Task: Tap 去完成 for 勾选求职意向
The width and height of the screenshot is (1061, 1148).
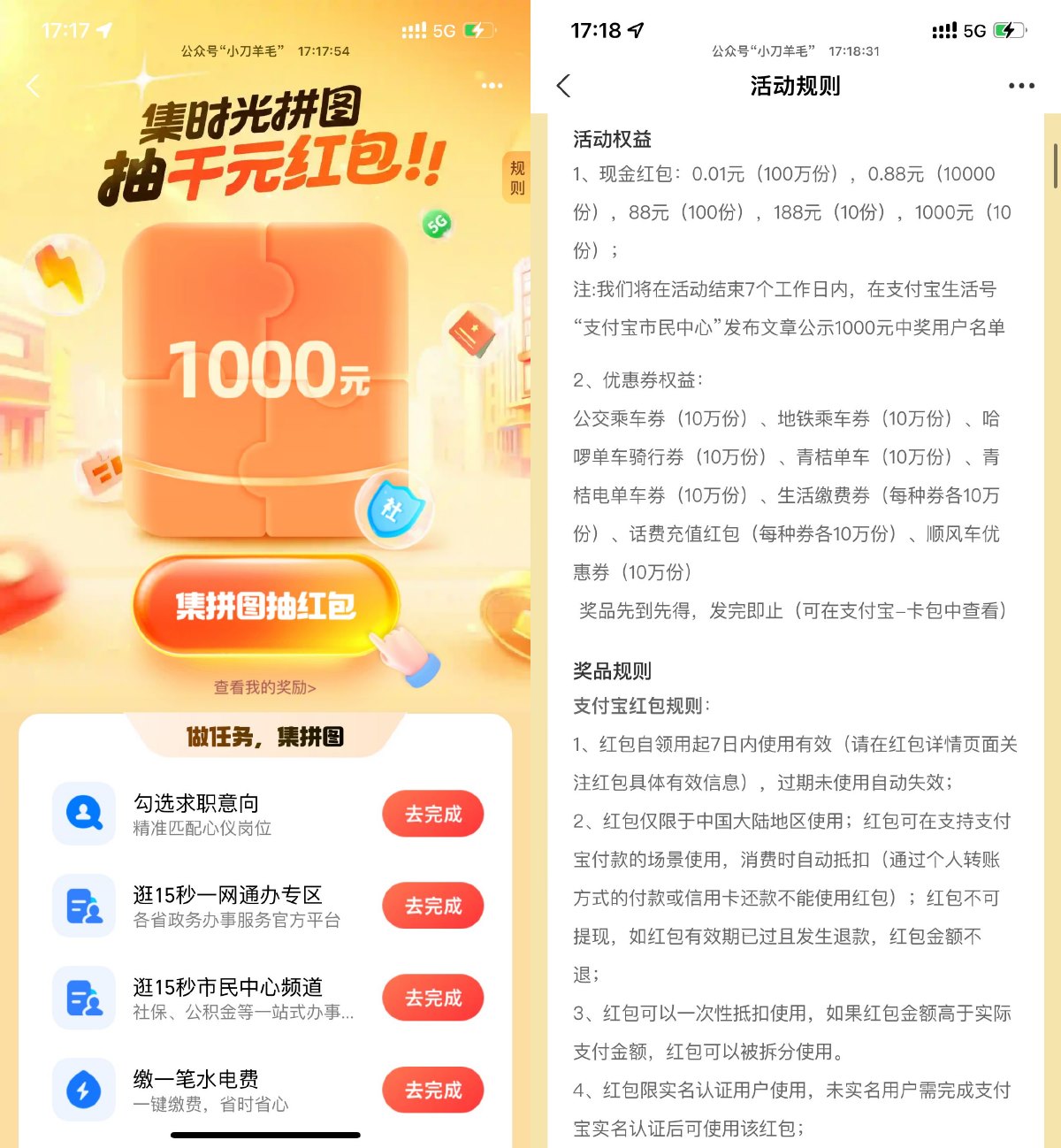Action: [x=432, y=814]
